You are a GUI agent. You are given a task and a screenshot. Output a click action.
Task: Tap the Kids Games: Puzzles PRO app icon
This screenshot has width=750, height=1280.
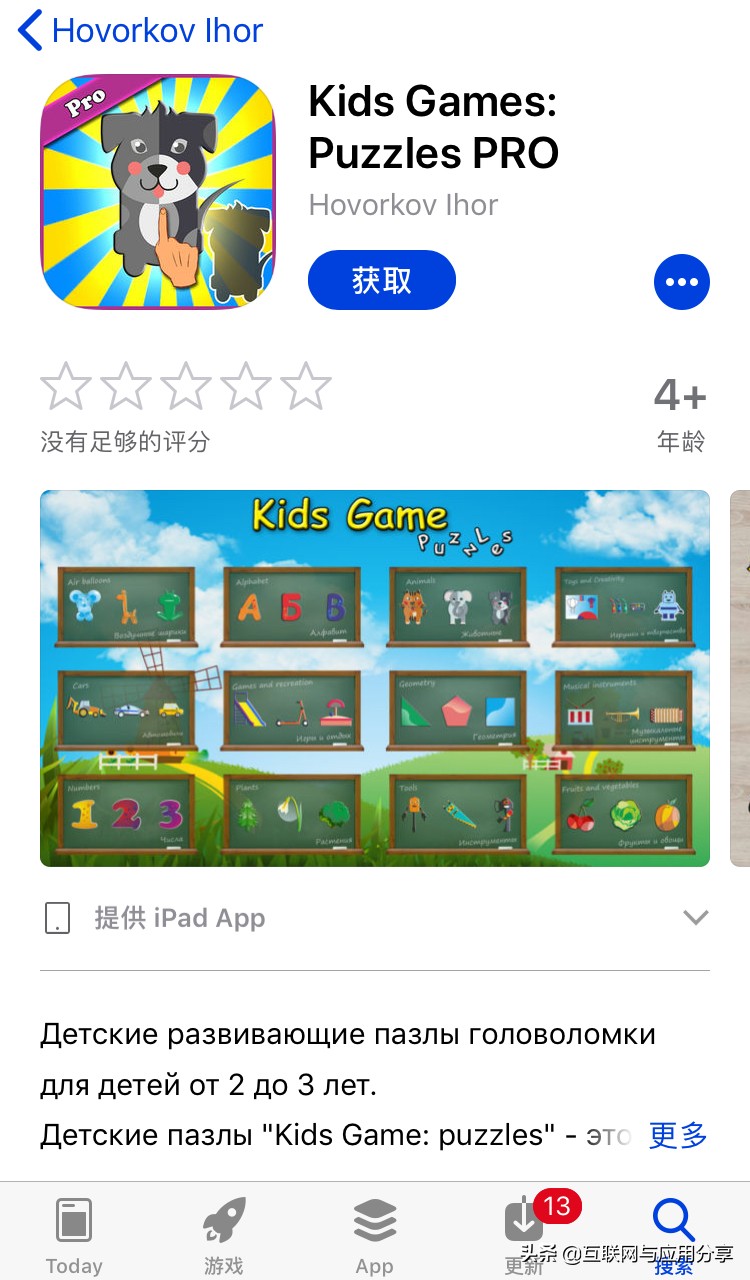156,190
